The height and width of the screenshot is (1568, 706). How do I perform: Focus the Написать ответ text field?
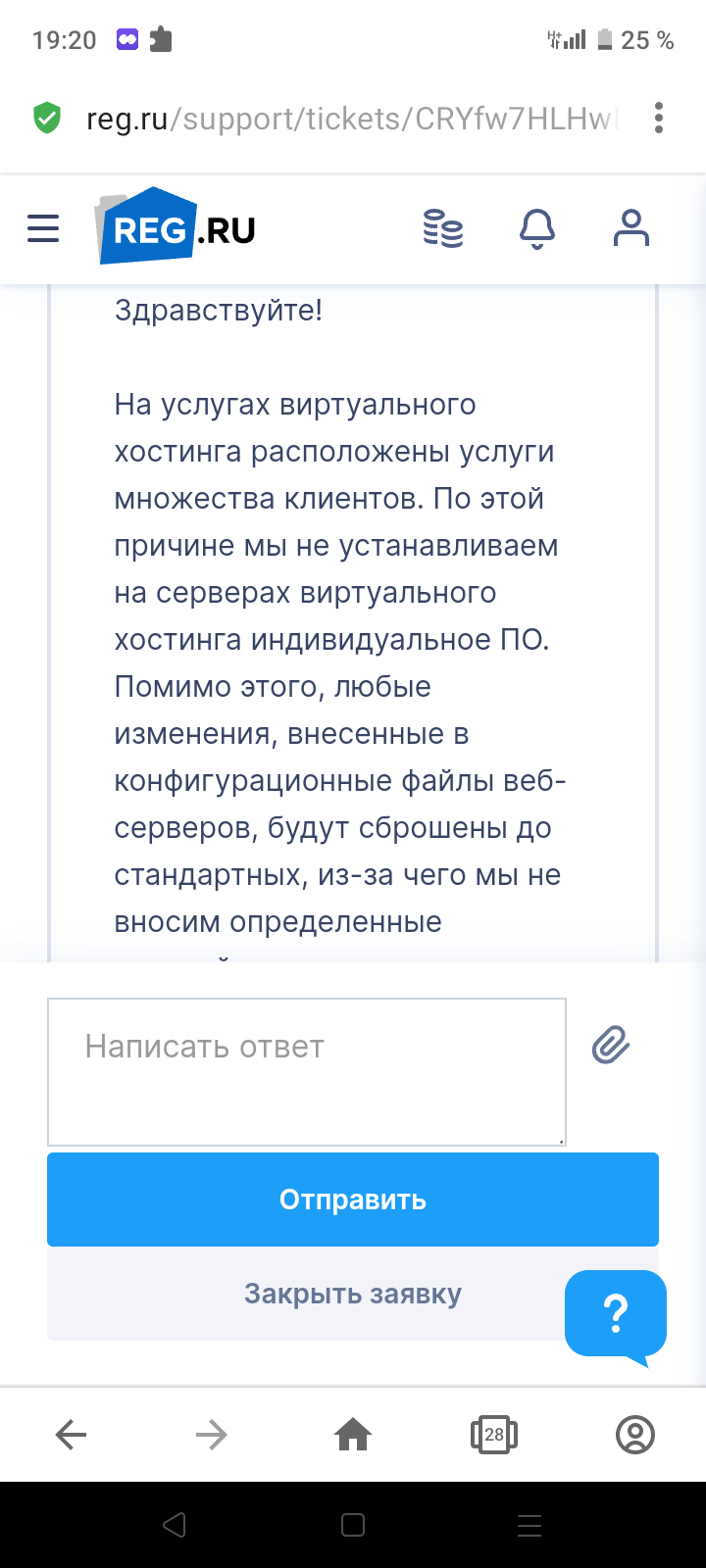click(x=306, y=1071)
